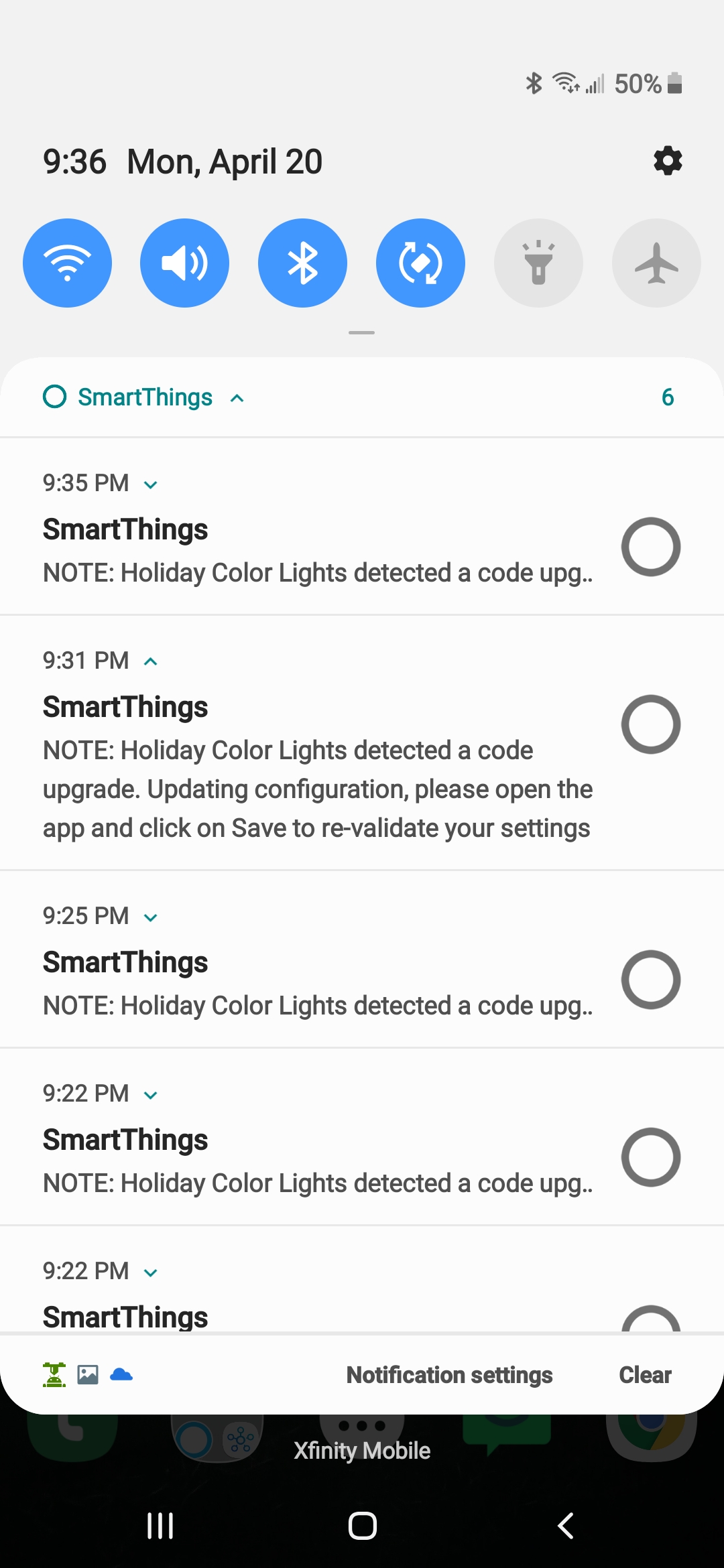Go back using the navigation bar
This screenshot has width=724, height=1568.
point(566,1526)
